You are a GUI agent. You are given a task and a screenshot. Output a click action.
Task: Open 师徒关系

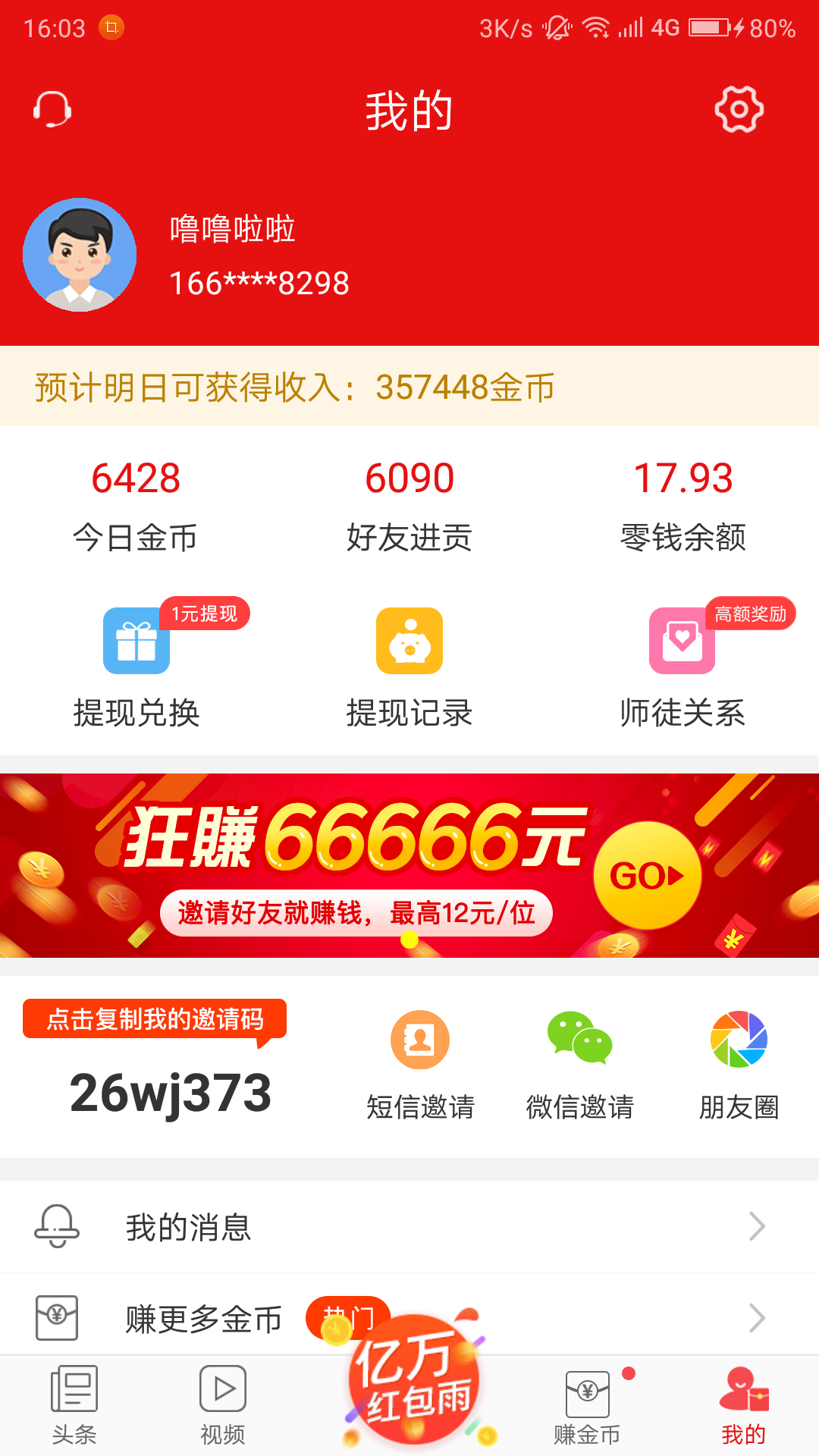click(682, 667)
